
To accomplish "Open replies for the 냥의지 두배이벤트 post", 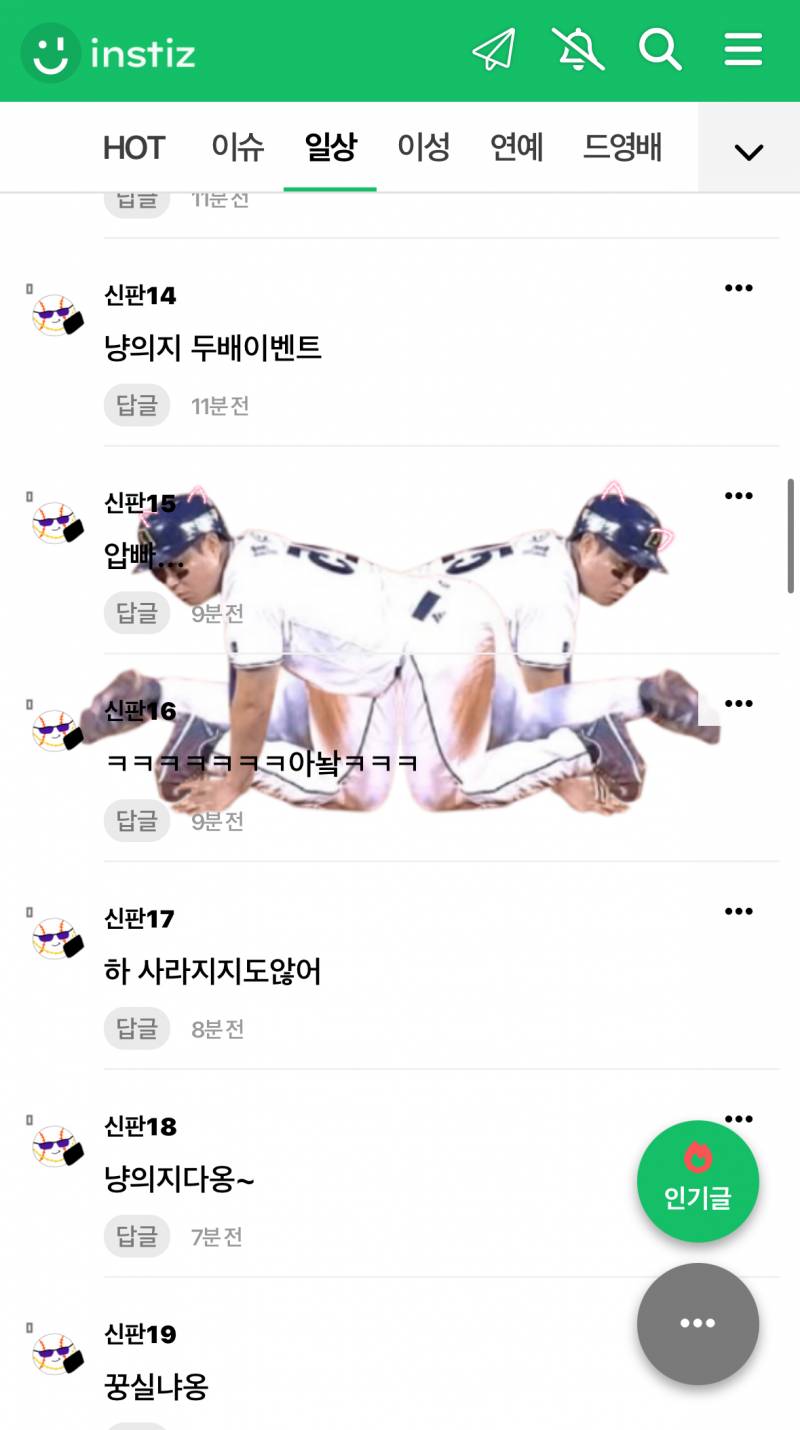I will tap(137, 405).
